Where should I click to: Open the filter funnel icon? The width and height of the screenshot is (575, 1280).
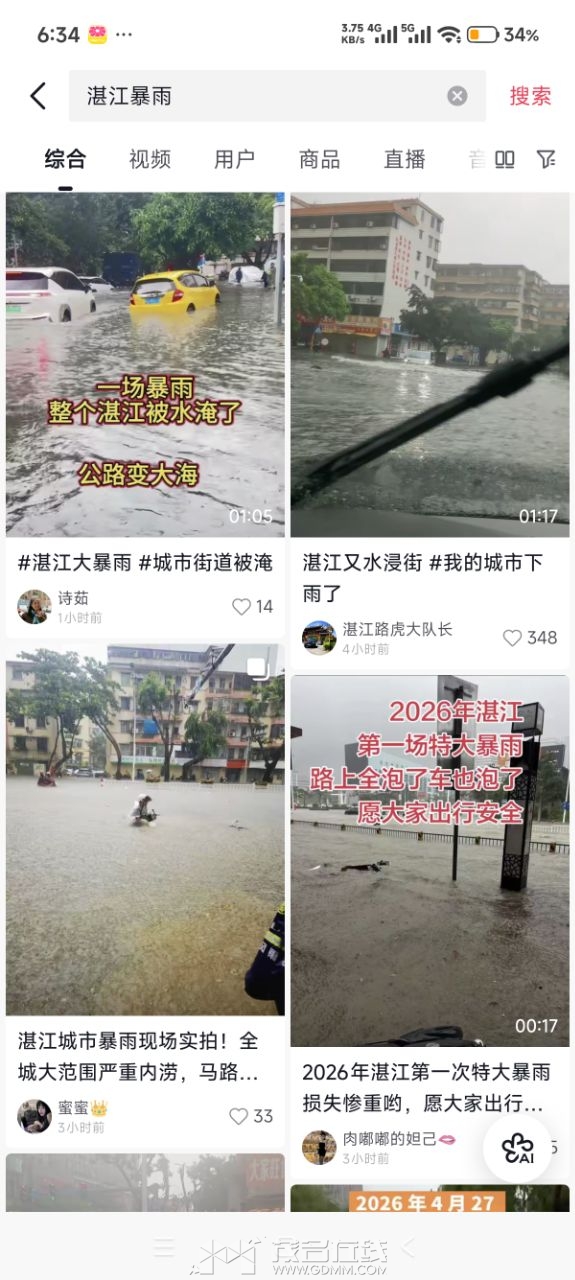point(546,159)
